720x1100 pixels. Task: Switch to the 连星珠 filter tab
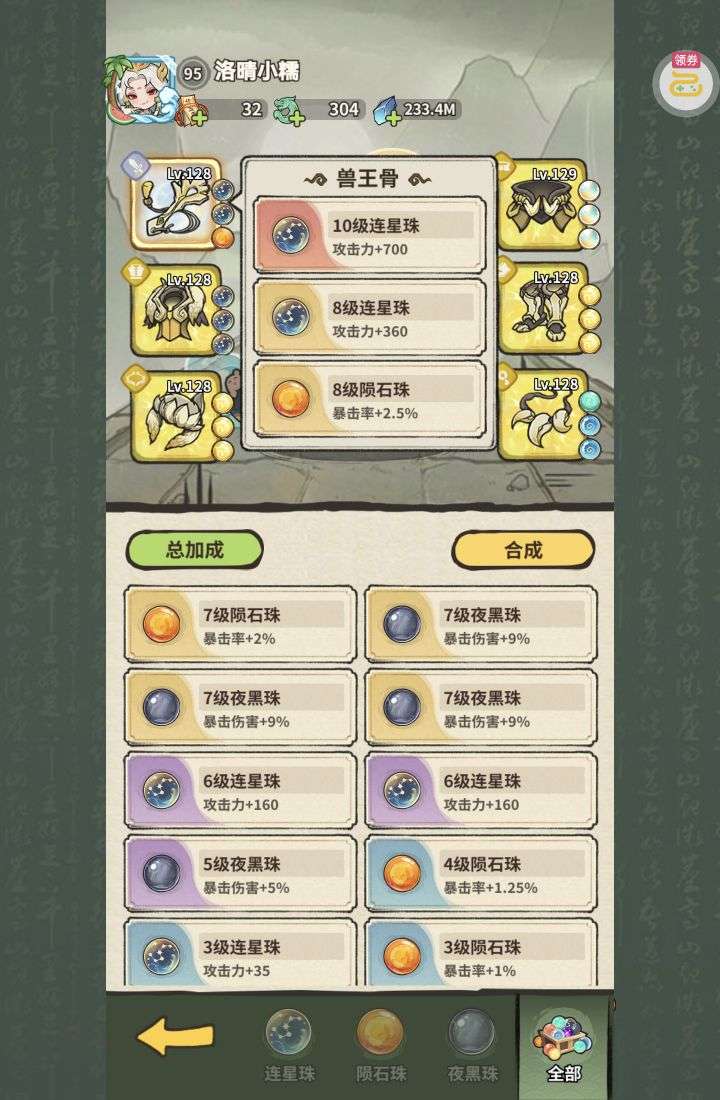[288, 1045]
